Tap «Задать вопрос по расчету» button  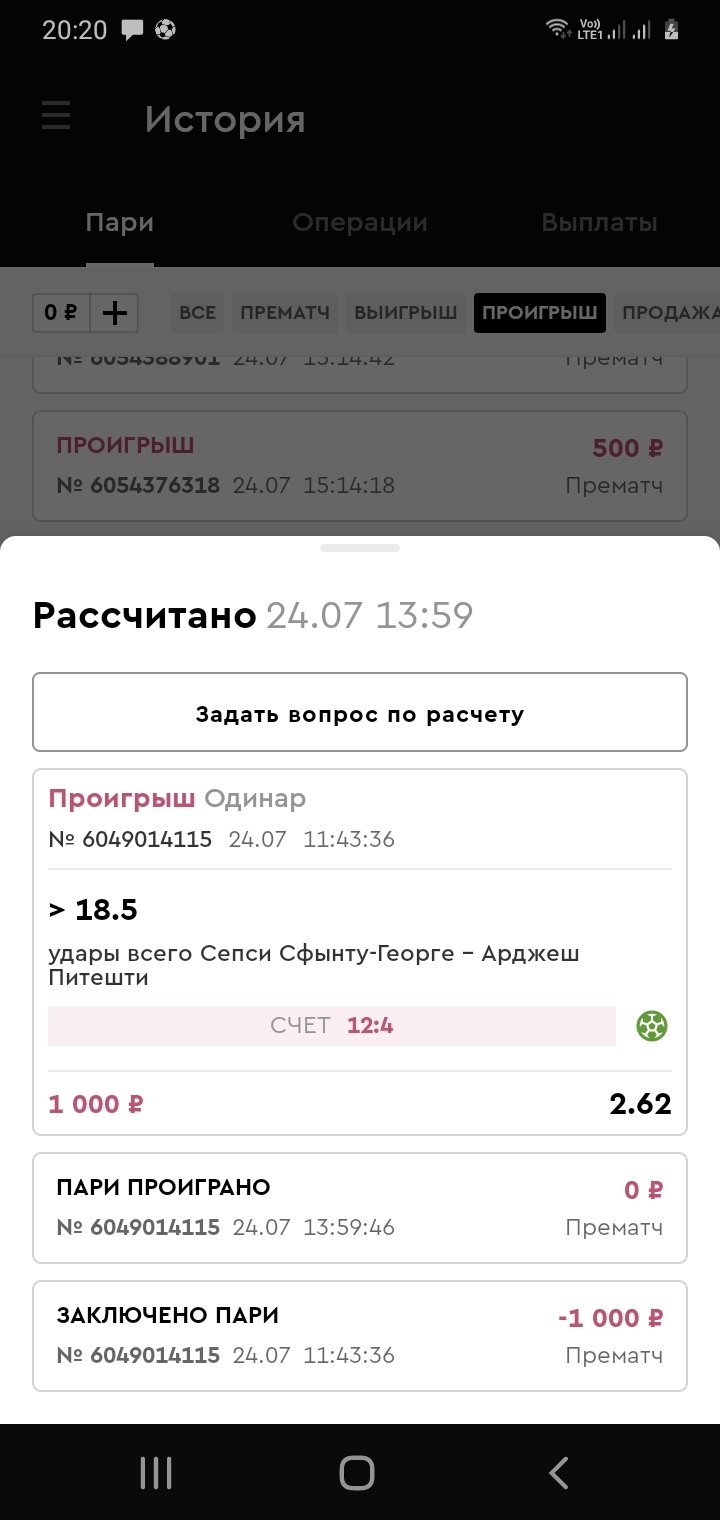[x=360, y=713]
